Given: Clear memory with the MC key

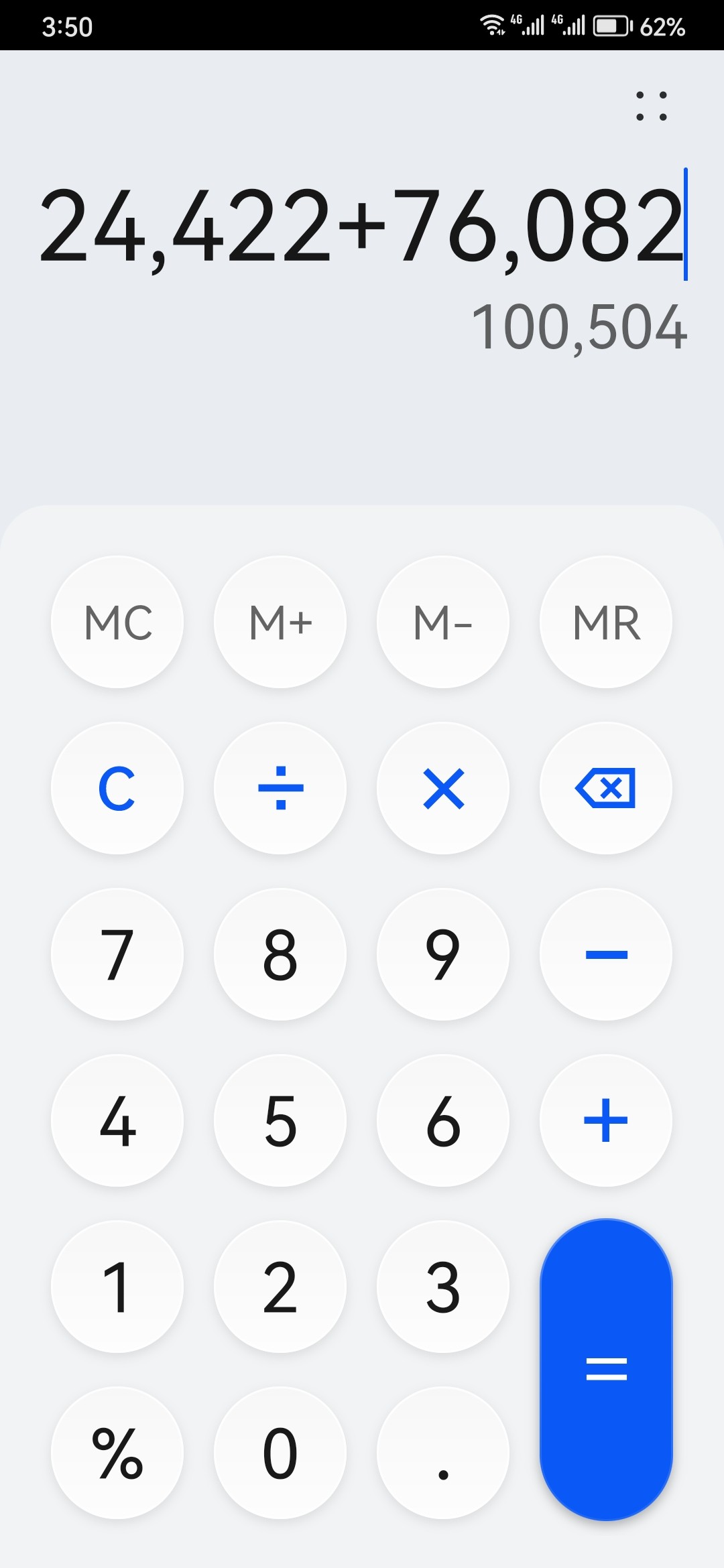Looking at the screenshot, I should (x=117, y=622).
